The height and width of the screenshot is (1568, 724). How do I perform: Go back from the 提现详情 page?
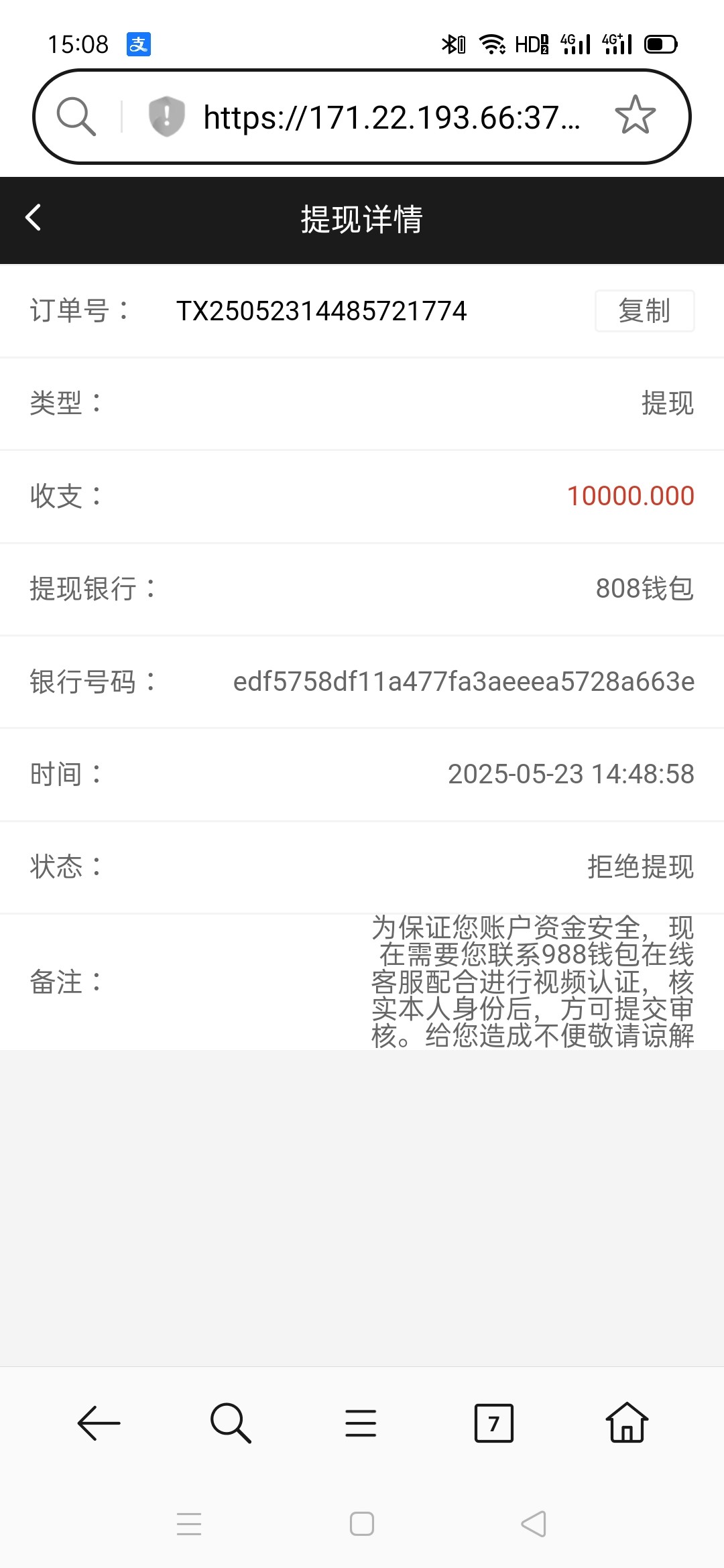click(34, 218)
